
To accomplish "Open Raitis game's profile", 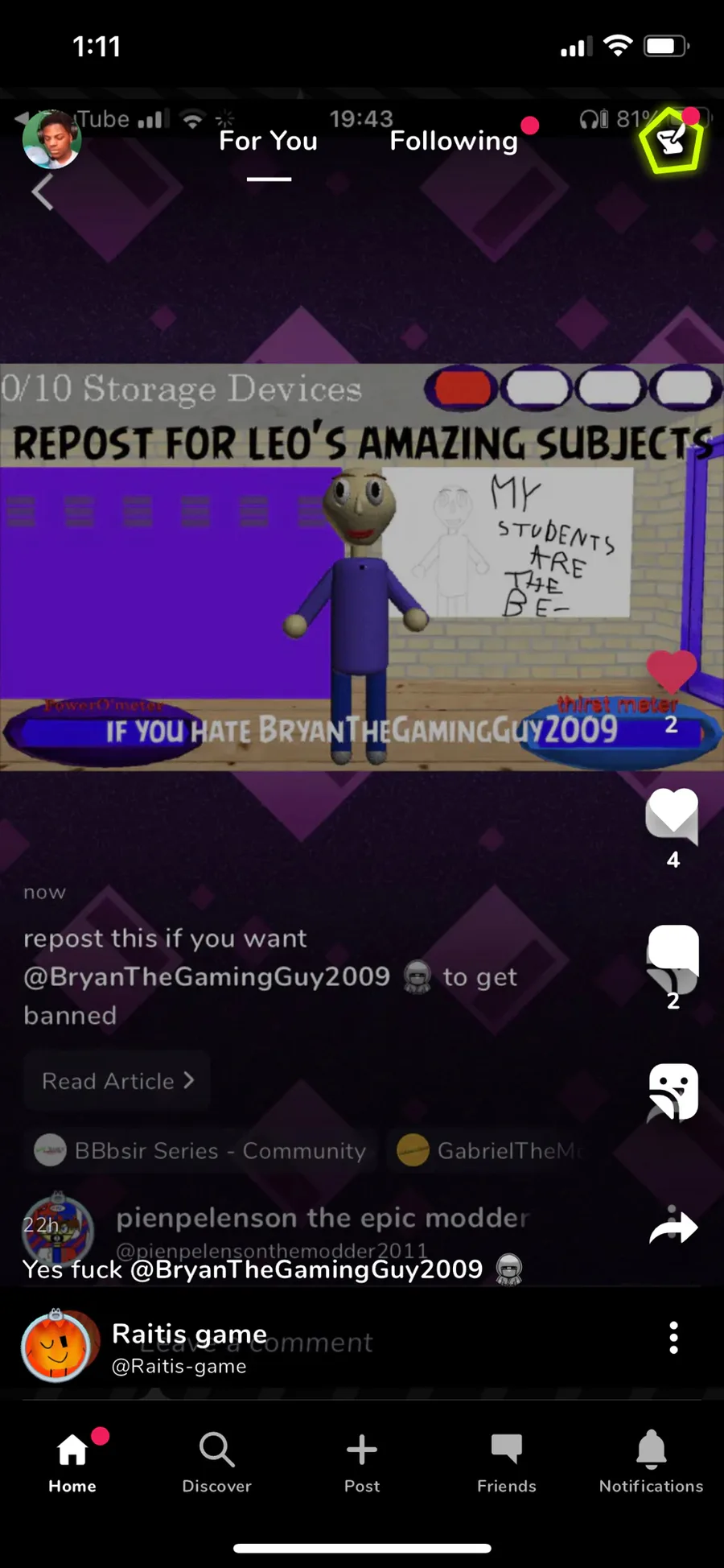I will [179, 1347].
